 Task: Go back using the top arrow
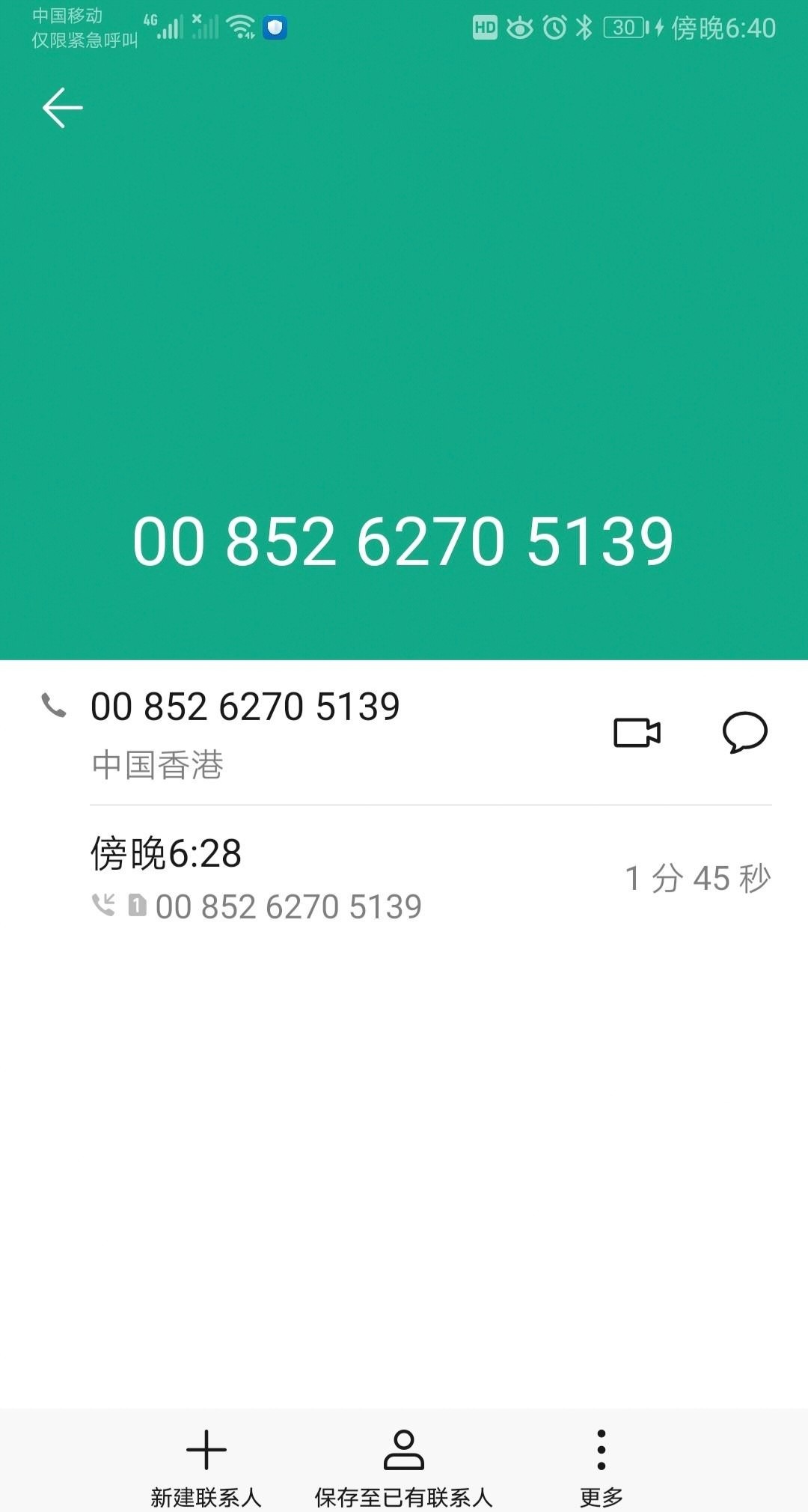click(62, 108)
